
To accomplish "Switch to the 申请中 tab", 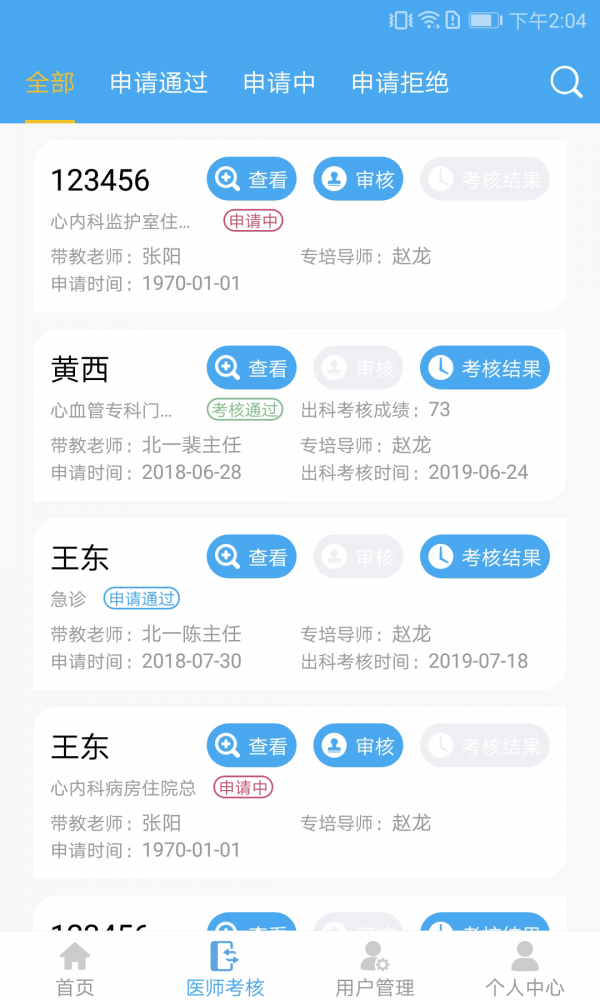I will click(x=280, y=83).
